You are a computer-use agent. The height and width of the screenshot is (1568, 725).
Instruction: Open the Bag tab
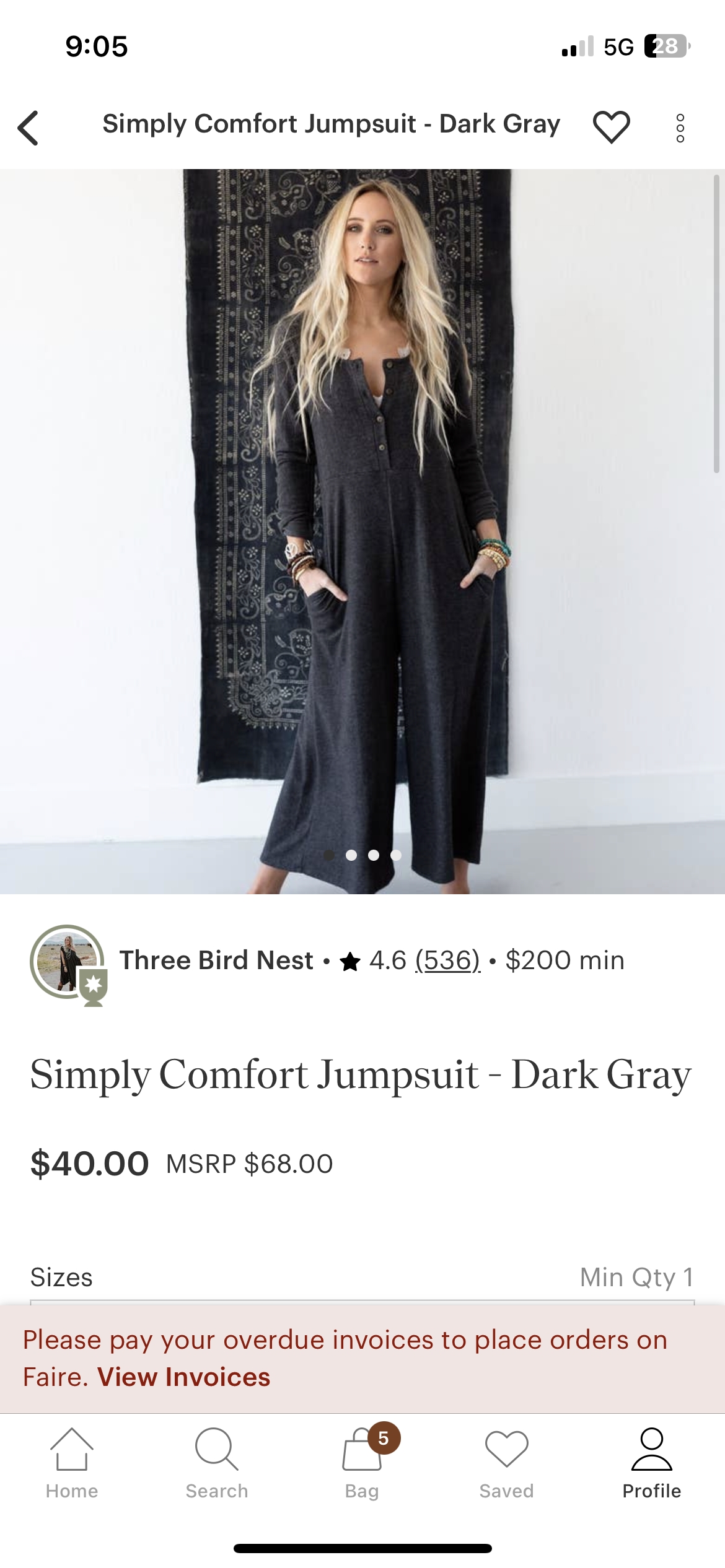click(362, 1463)
